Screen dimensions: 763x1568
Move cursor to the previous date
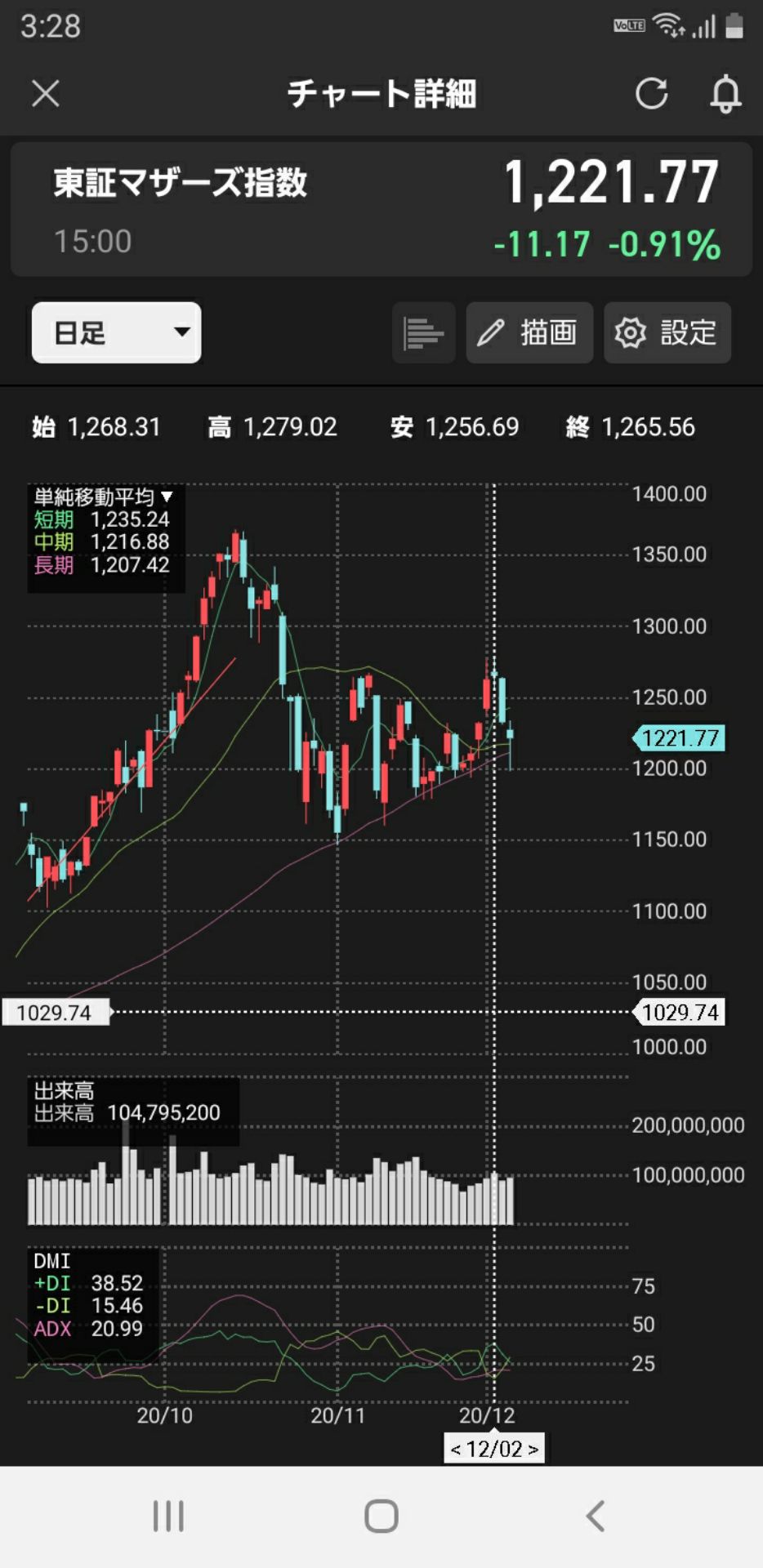pyautogui.click(x=456, y=1450)
